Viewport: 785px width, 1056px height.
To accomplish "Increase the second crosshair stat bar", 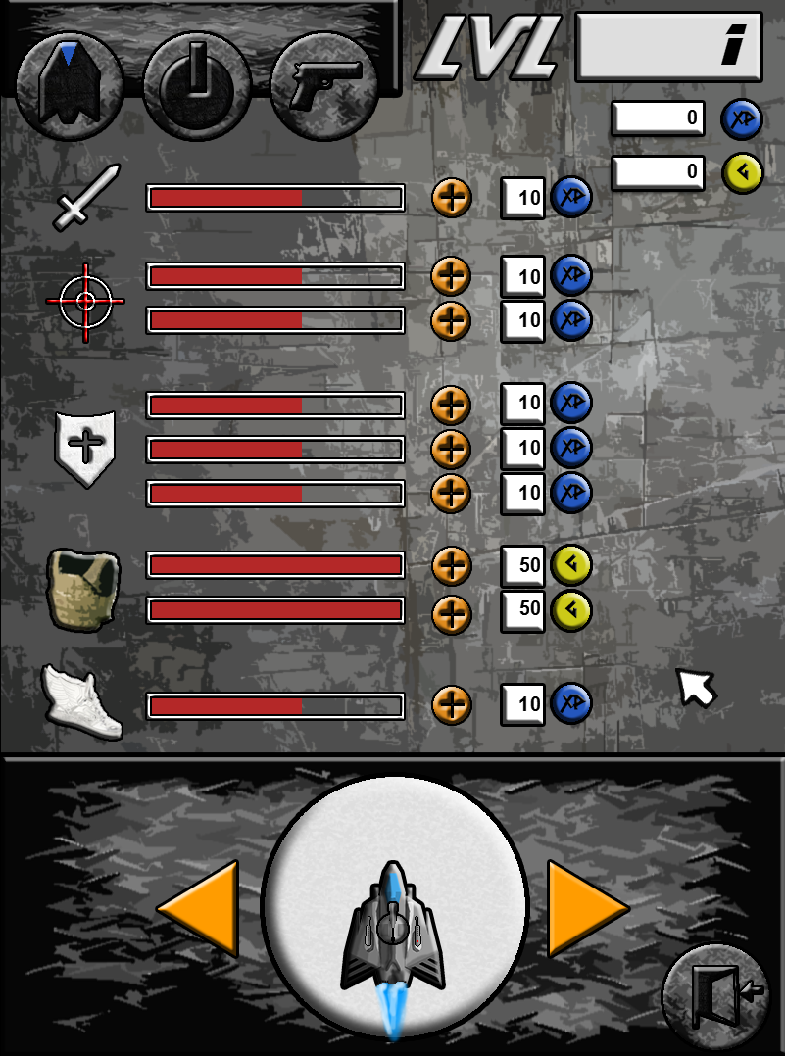I will pos(451,320).
